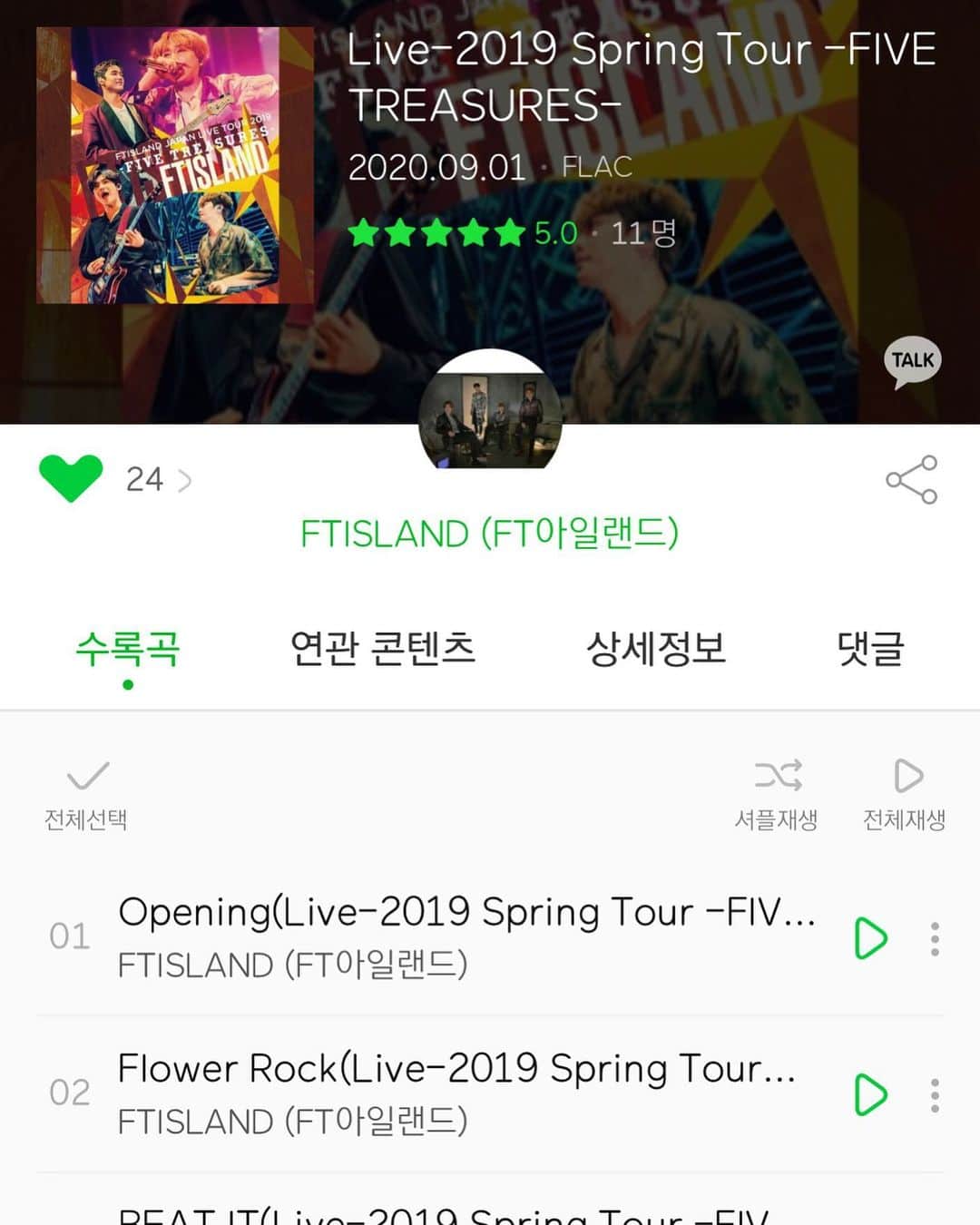Switch to the 댓글 tab
Screen dimensions: 980x1225
[x=869, y=649]
